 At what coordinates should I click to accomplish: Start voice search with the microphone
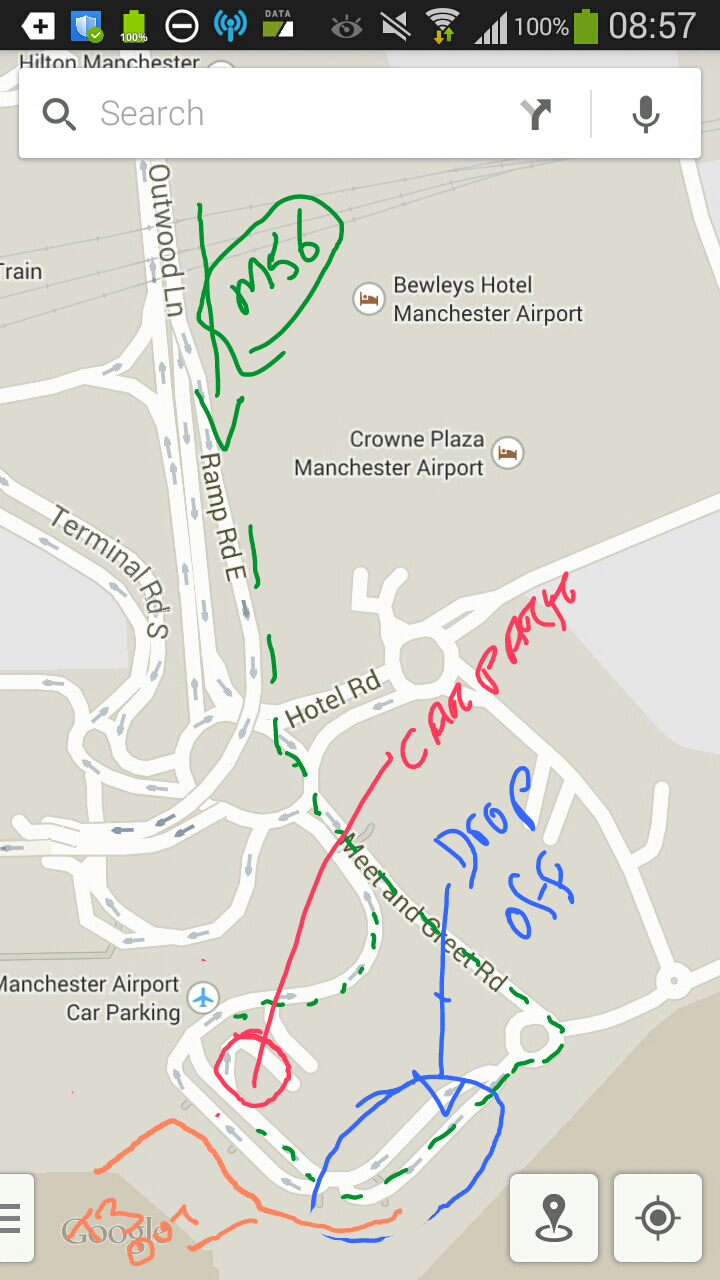coord(646,114)
